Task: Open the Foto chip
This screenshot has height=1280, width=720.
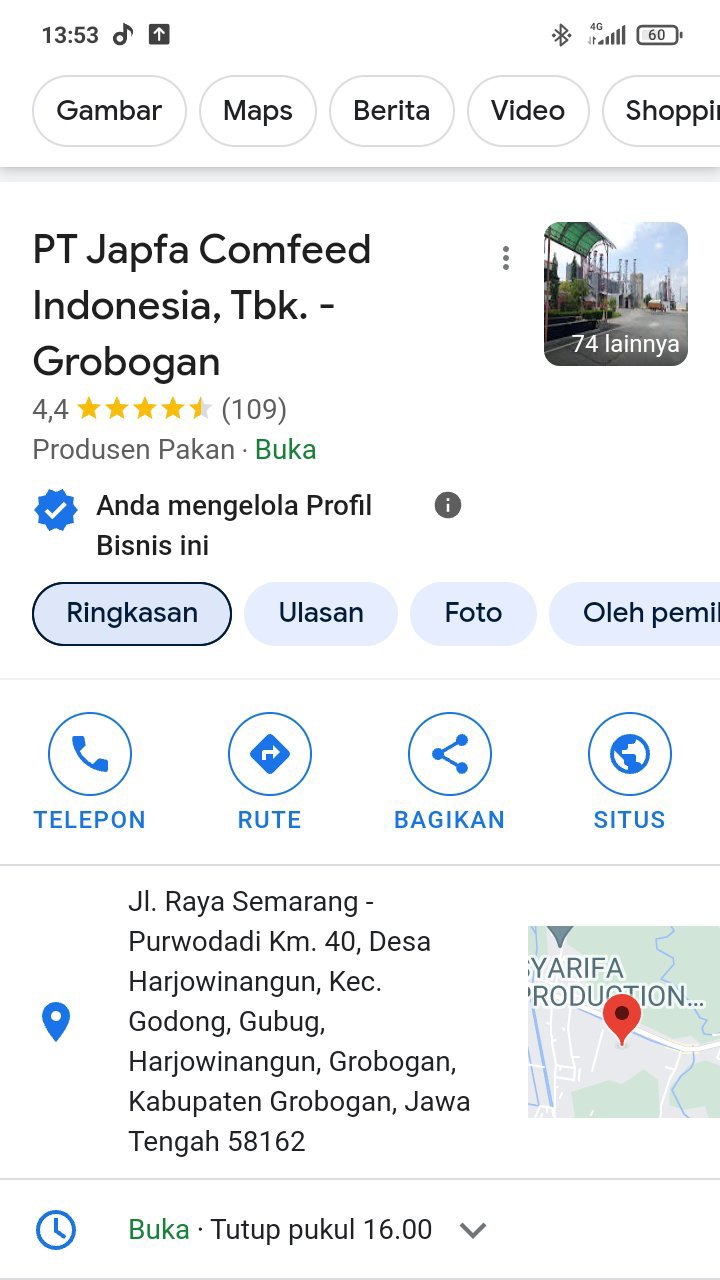Action: pyautogui.click(x=473, y=614)
